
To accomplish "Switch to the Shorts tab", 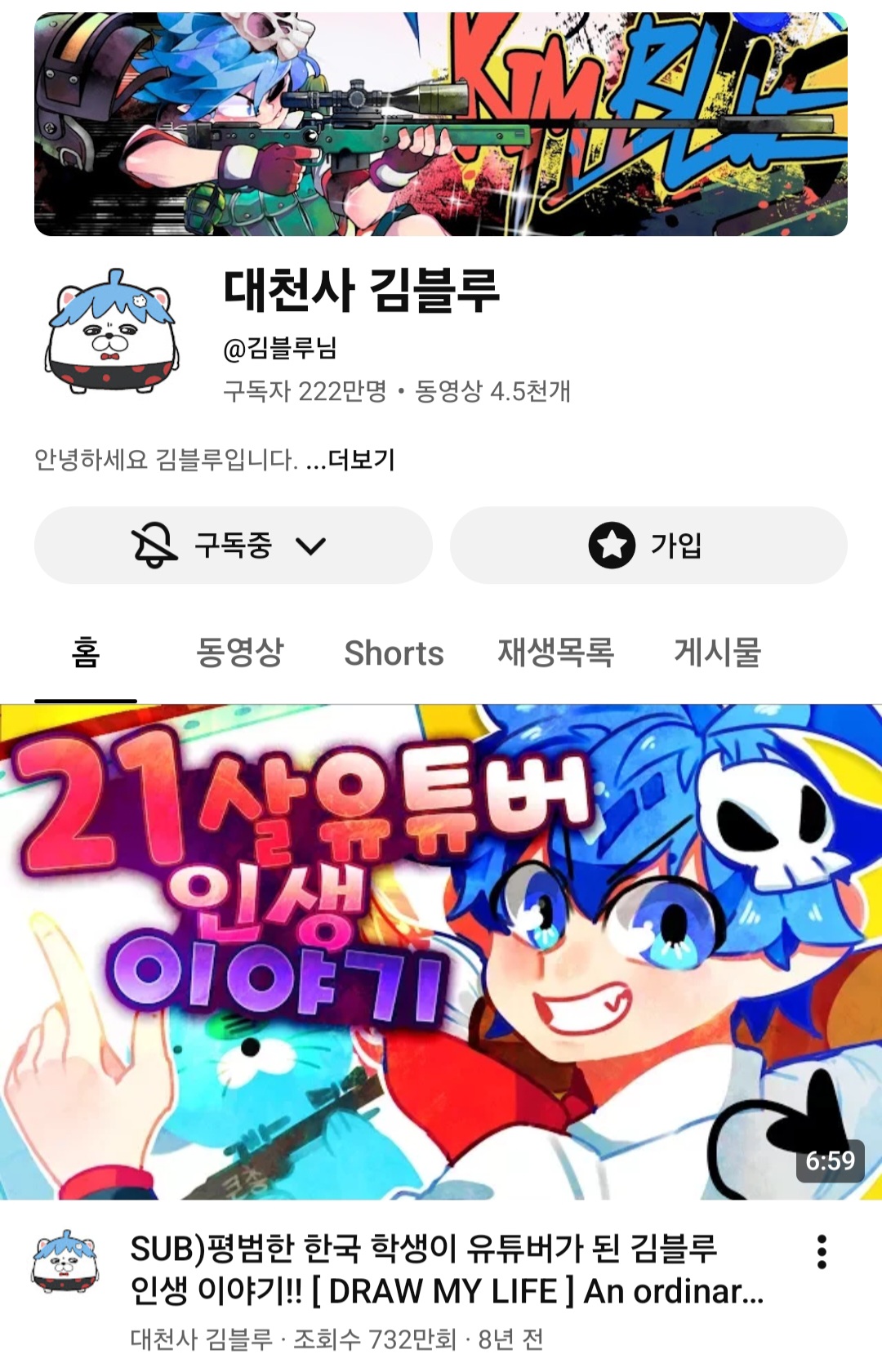I will 394,653.
